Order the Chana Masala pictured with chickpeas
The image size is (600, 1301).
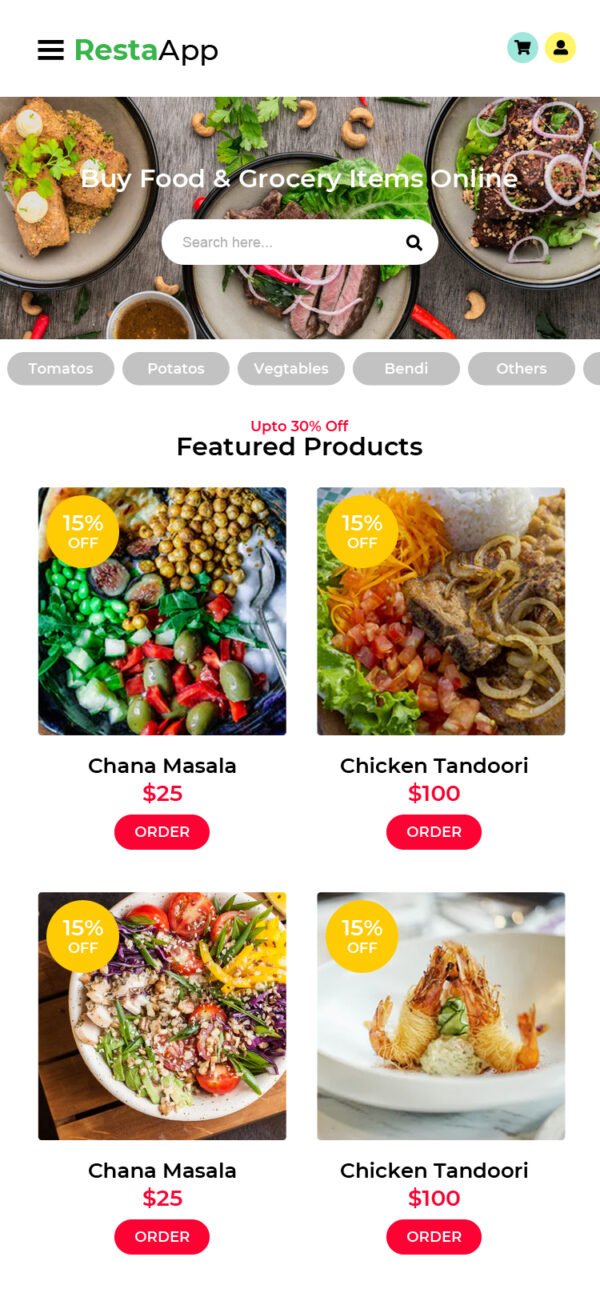tap(162, 832)
